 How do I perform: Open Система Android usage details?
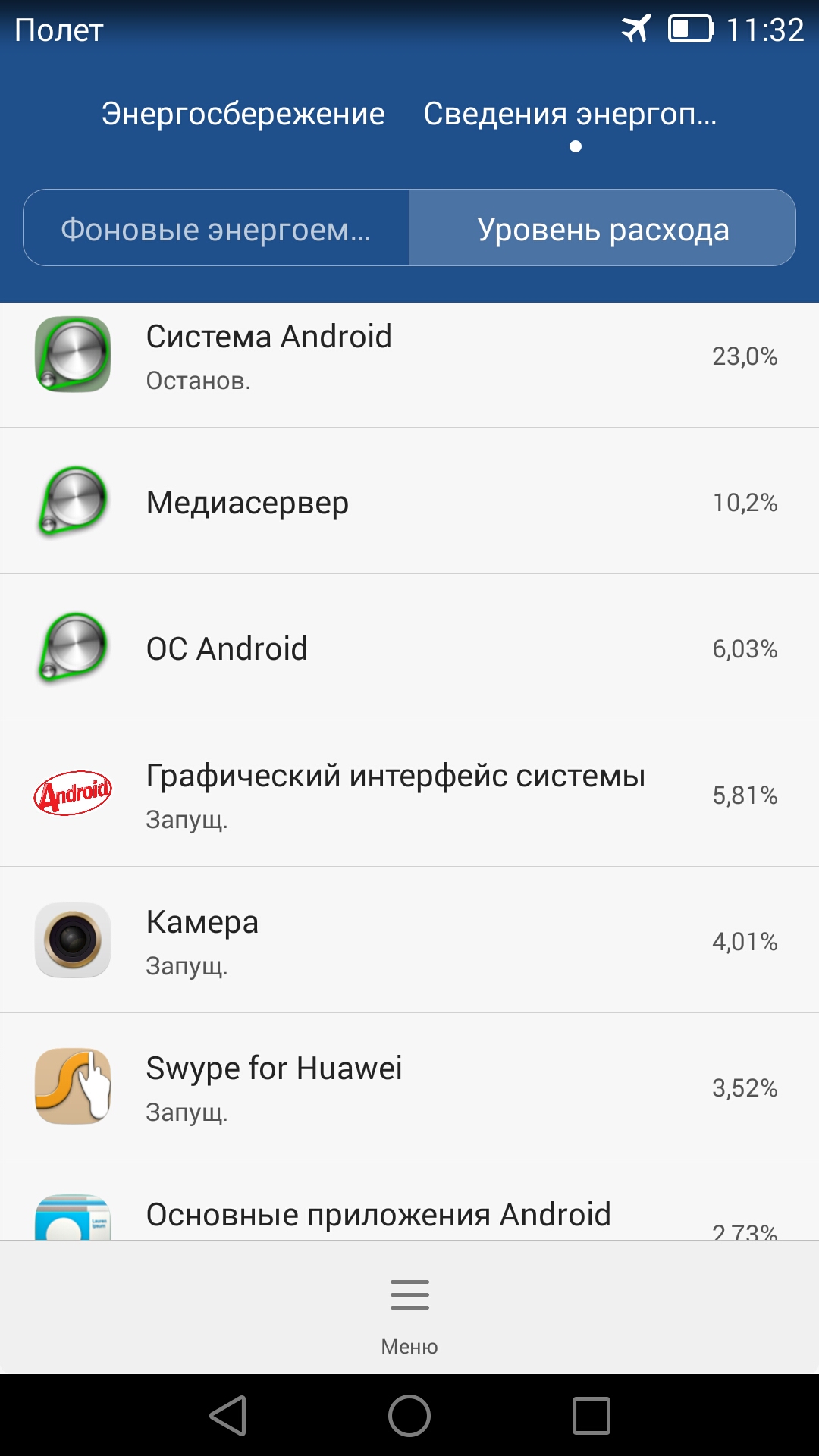[x=409, y=356]
